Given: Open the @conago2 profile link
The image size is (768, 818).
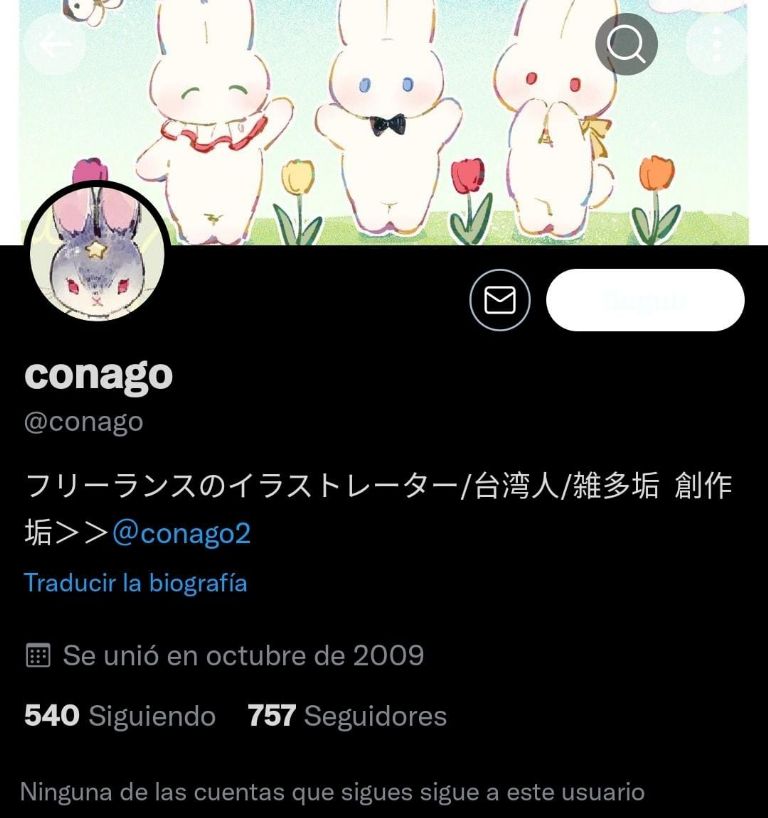Looking at the screenshot, I should click(181, 533).
